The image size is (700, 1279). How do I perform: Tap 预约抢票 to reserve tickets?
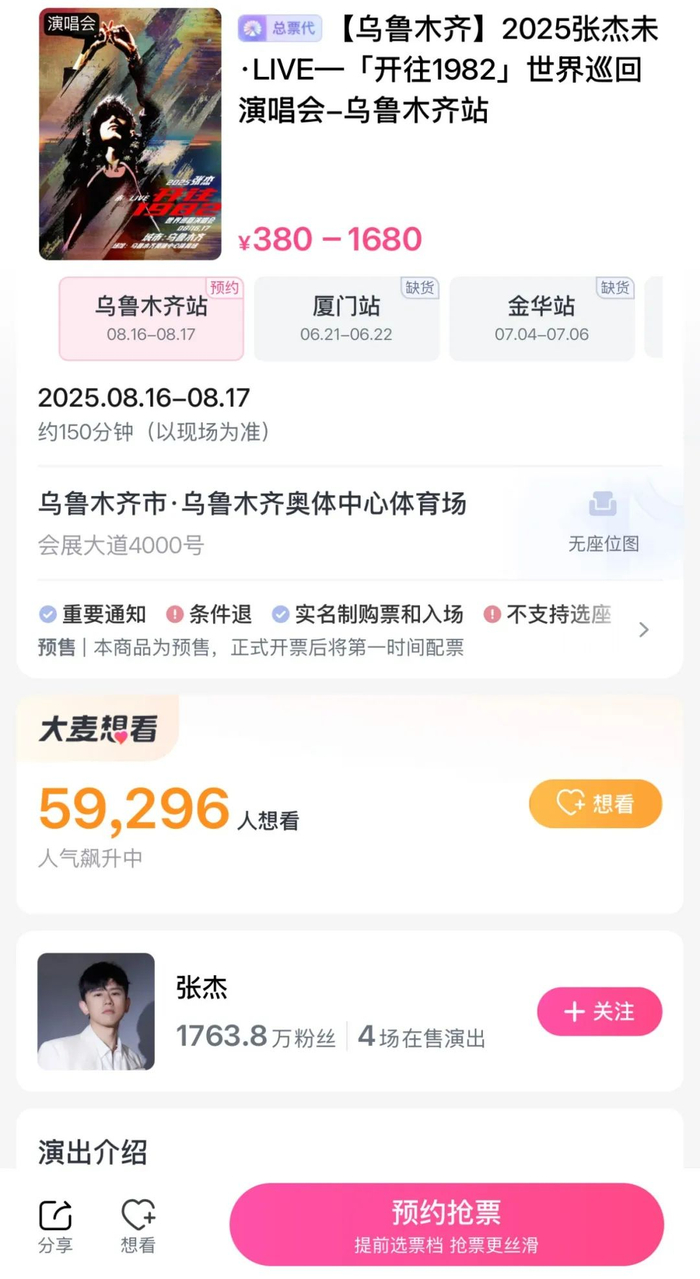446,1224
